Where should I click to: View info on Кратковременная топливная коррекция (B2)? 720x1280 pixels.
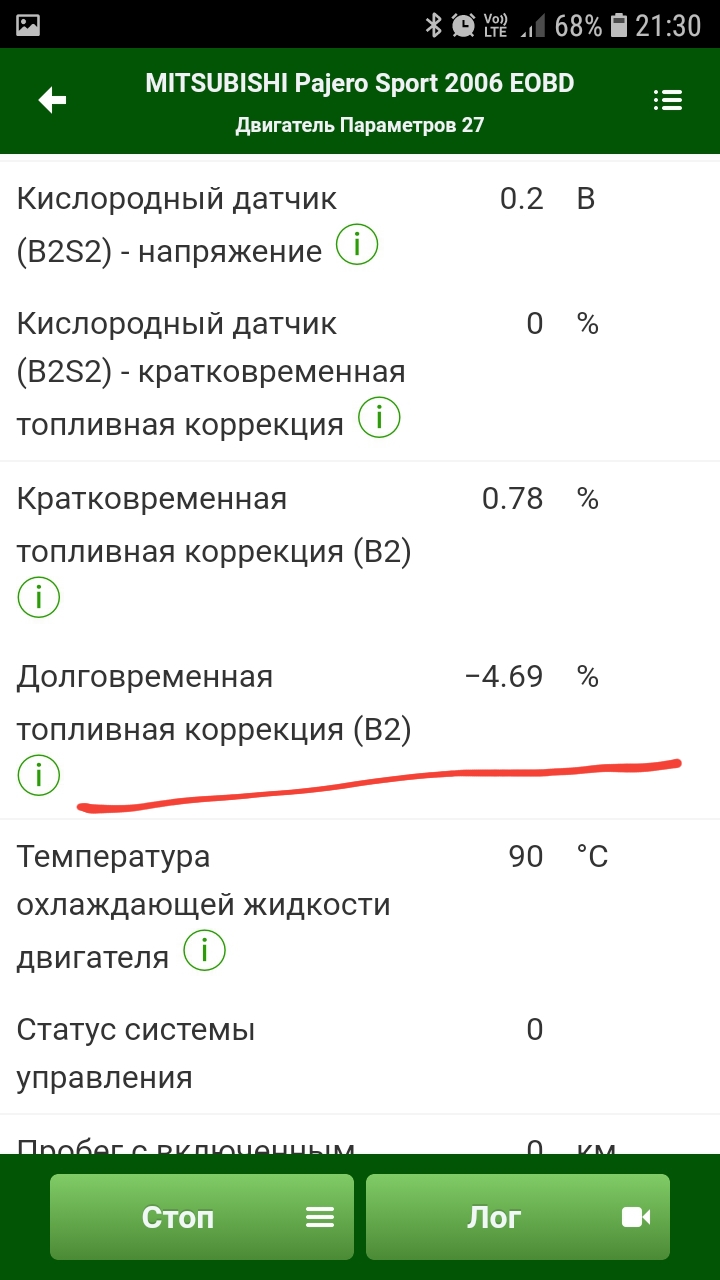[x=39, y=597]
